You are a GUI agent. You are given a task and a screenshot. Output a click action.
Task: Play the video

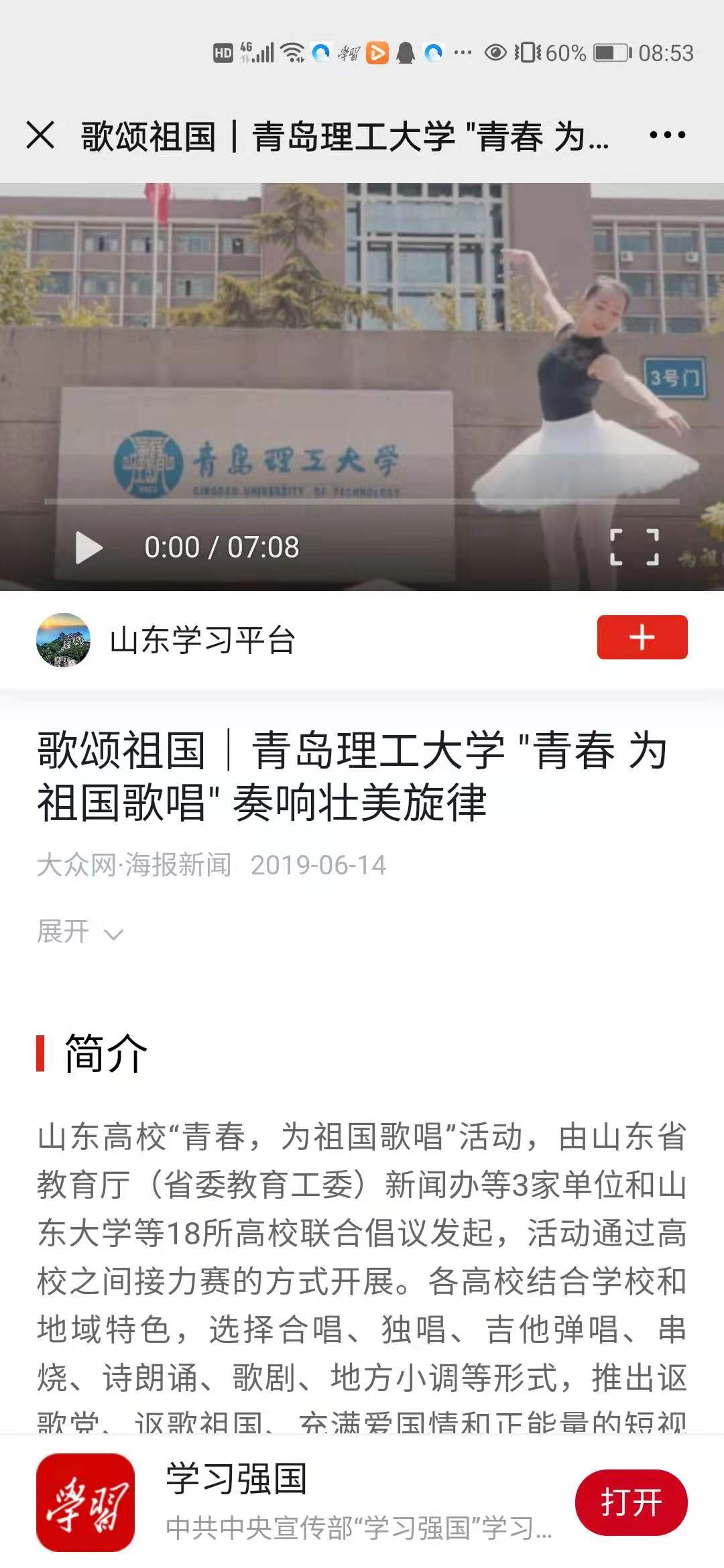[x=89, y=547]
